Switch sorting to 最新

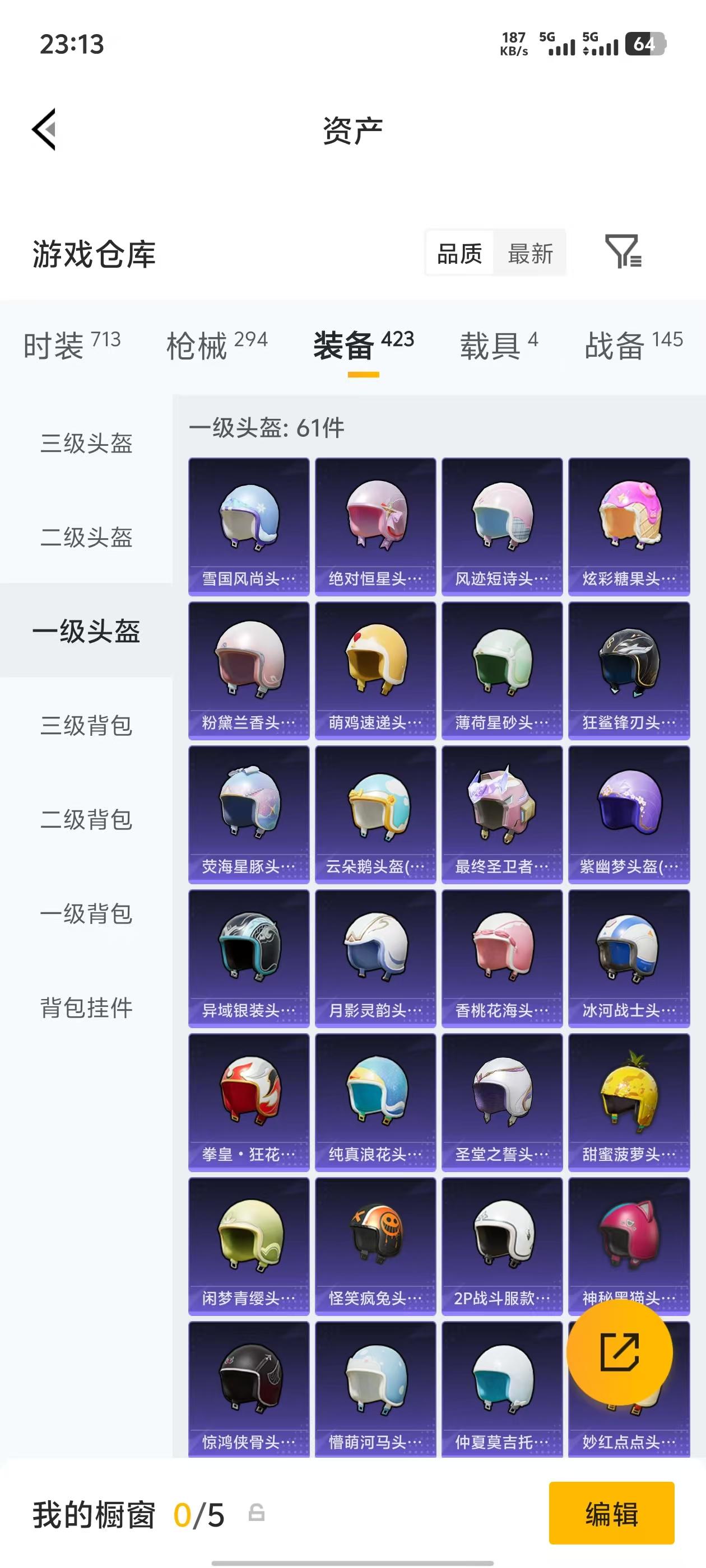pyautogui.click(x=531, y=254)
